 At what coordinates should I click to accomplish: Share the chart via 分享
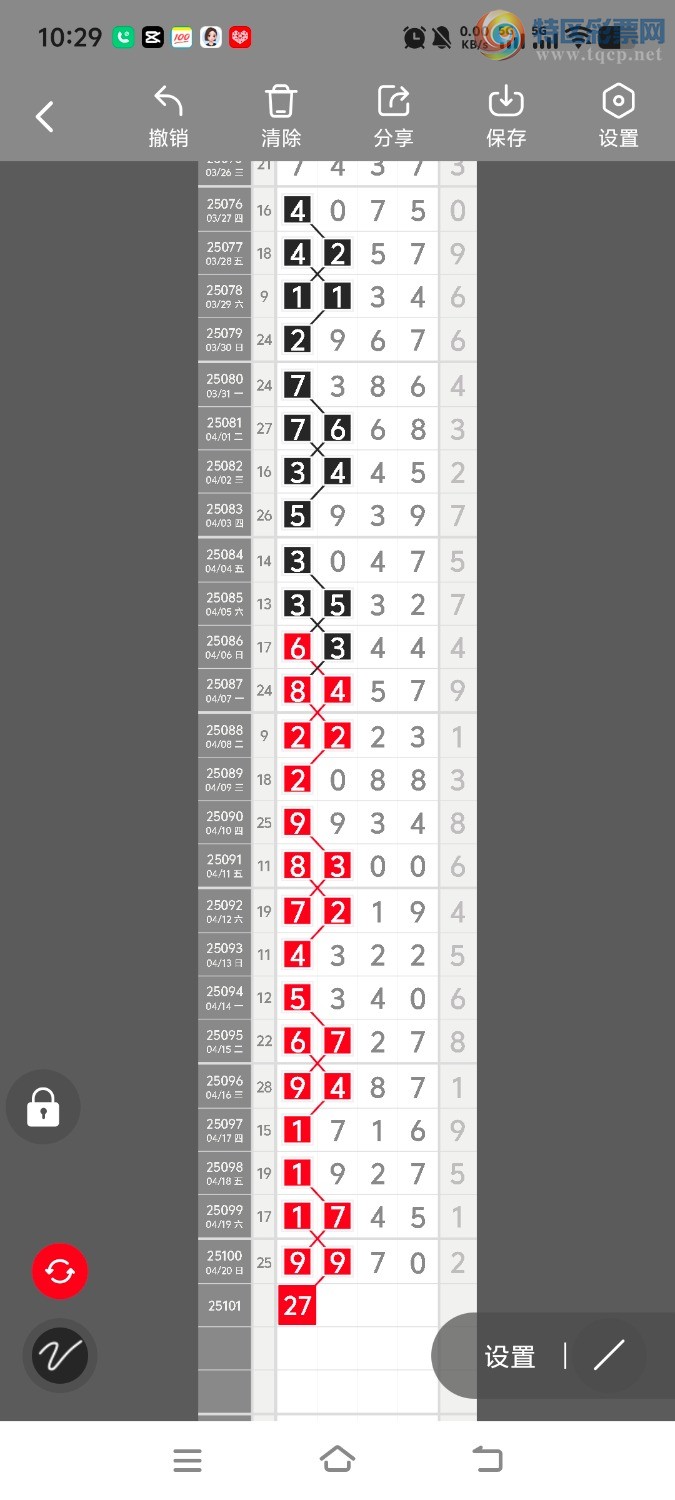coord(393,117)
